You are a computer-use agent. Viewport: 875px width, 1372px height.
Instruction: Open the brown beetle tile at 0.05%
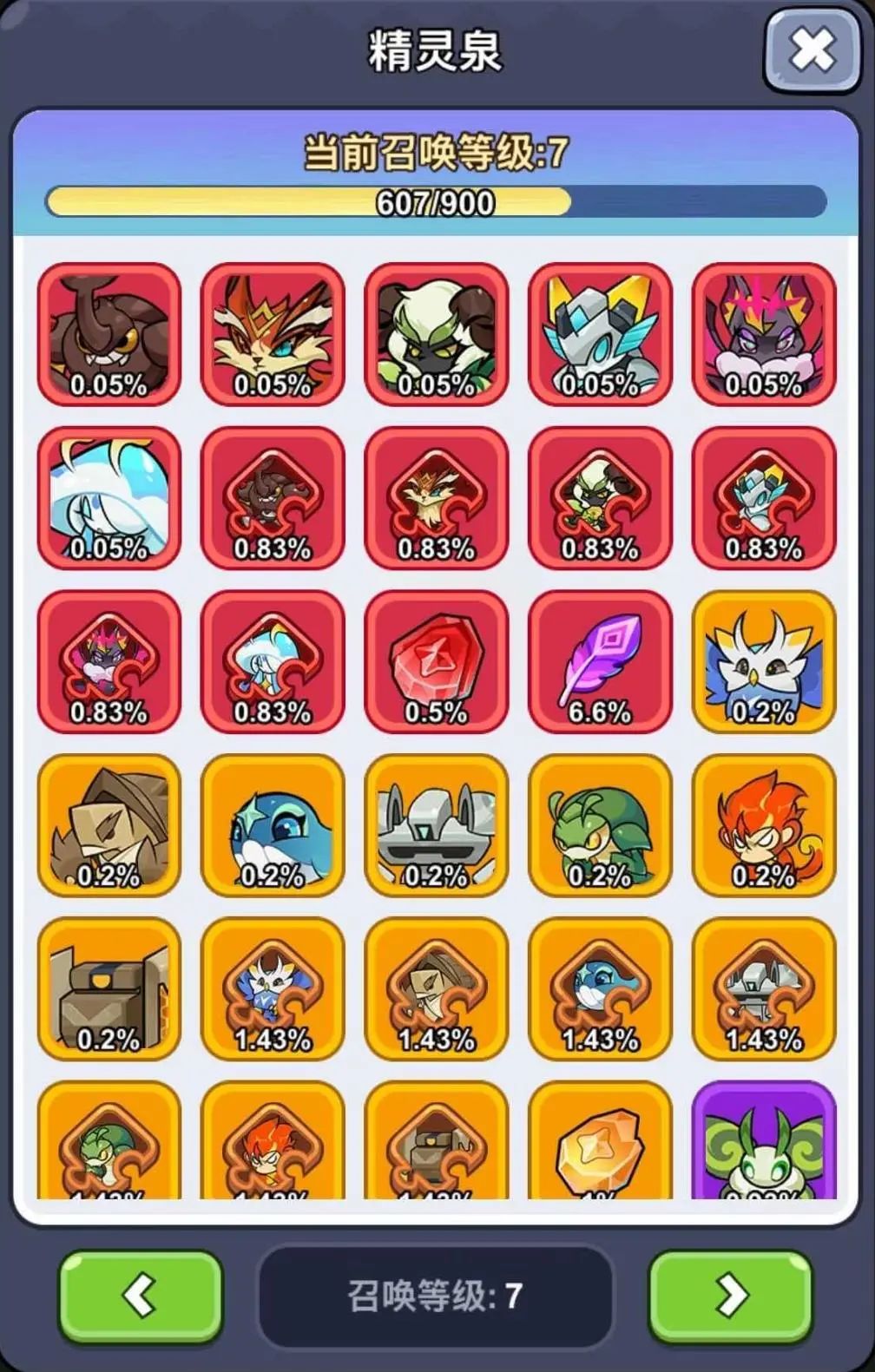[x=109, y=334]
